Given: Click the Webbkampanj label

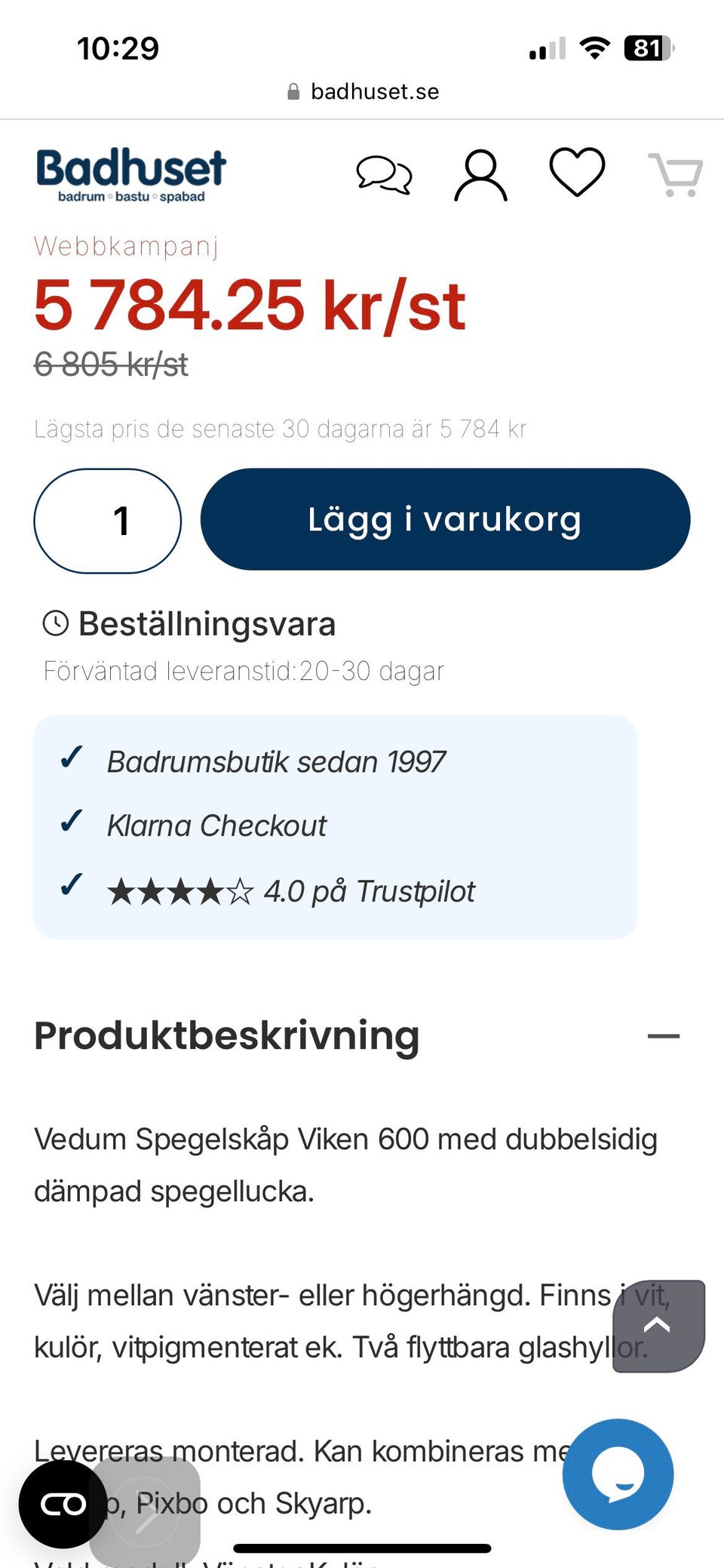Looking at the screenshot, I should 127,247.
